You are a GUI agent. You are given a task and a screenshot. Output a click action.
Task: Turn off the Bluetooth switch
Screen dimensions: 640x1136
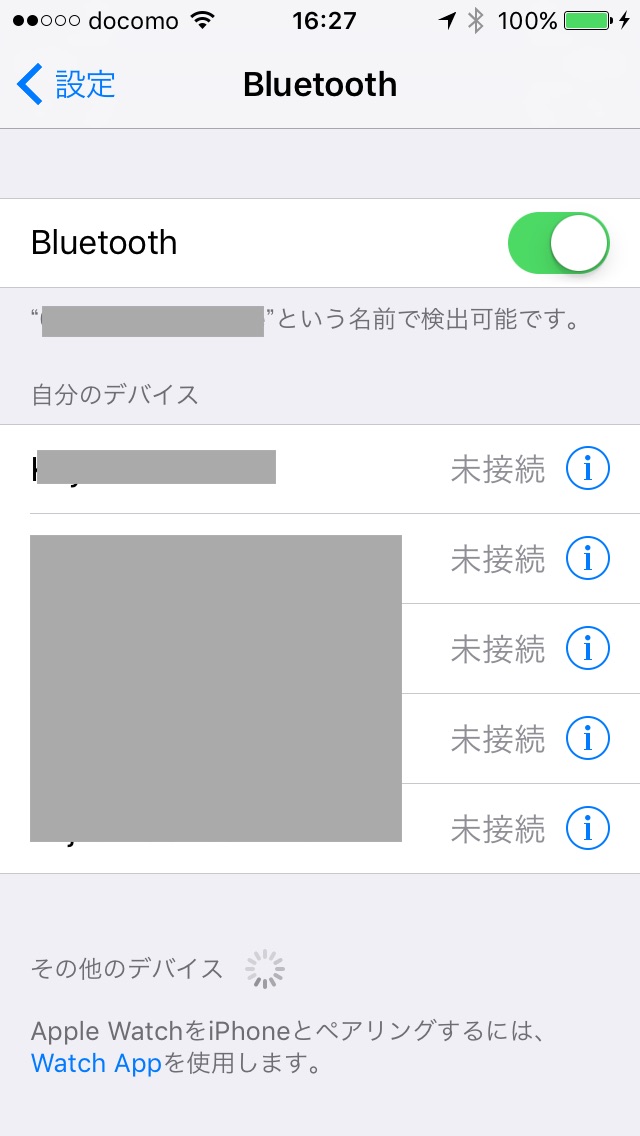point(559,243)
